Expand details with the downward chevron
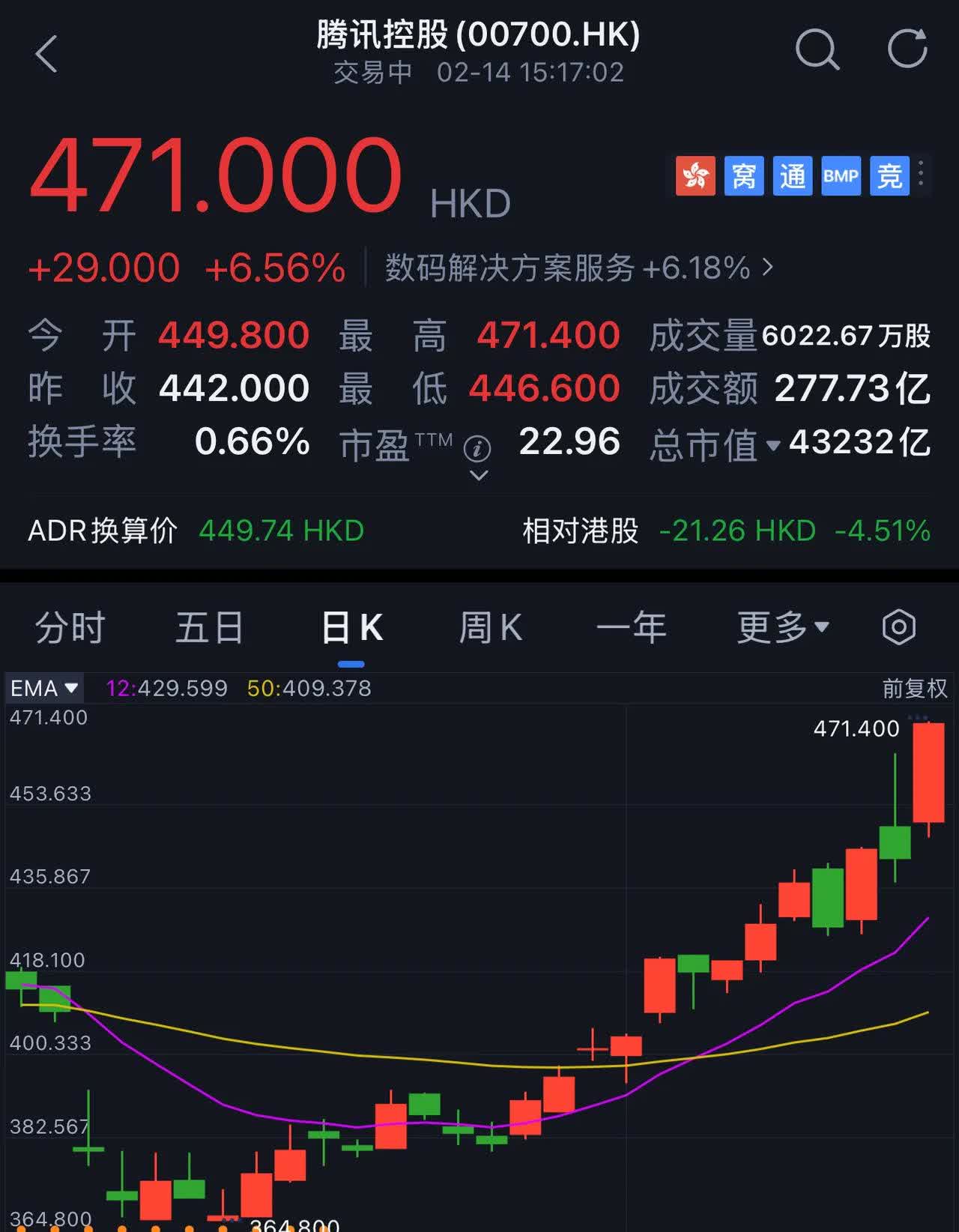This screenshot has height=1232, width=959. [477, 477]
